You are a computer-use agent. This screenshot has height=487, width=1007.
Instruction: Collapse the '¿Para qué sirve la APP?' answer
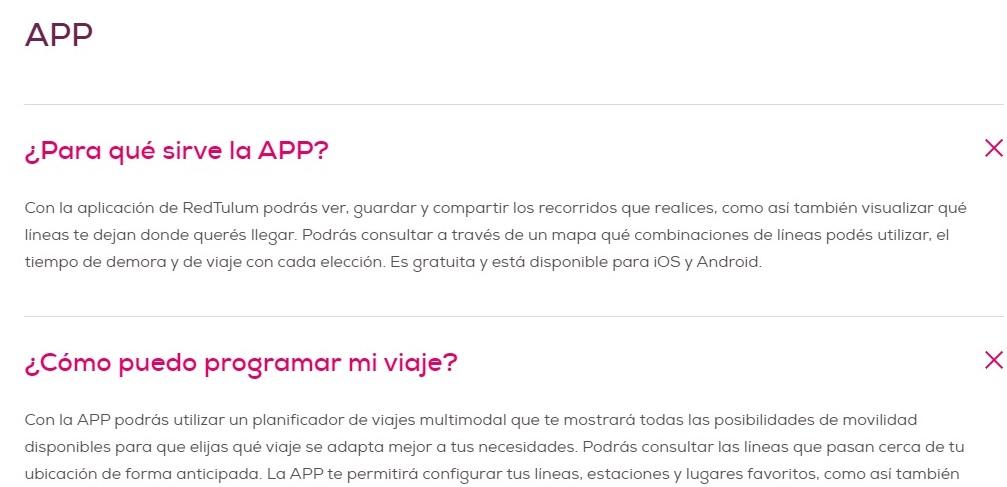click(x=993, y=149)
